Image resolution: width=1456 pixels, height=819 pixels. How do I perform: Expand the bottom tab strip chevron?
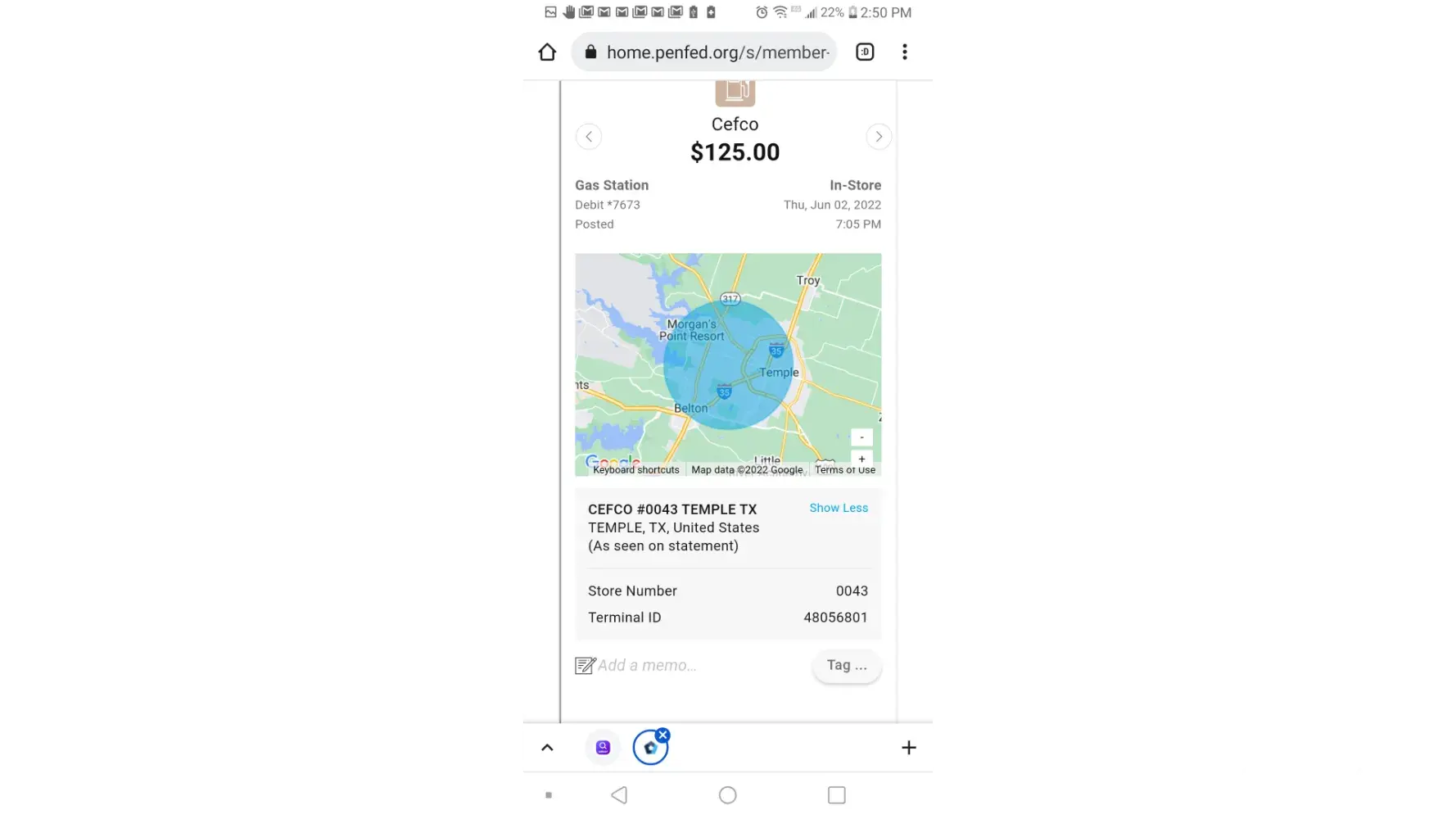[x=547, y=748]
